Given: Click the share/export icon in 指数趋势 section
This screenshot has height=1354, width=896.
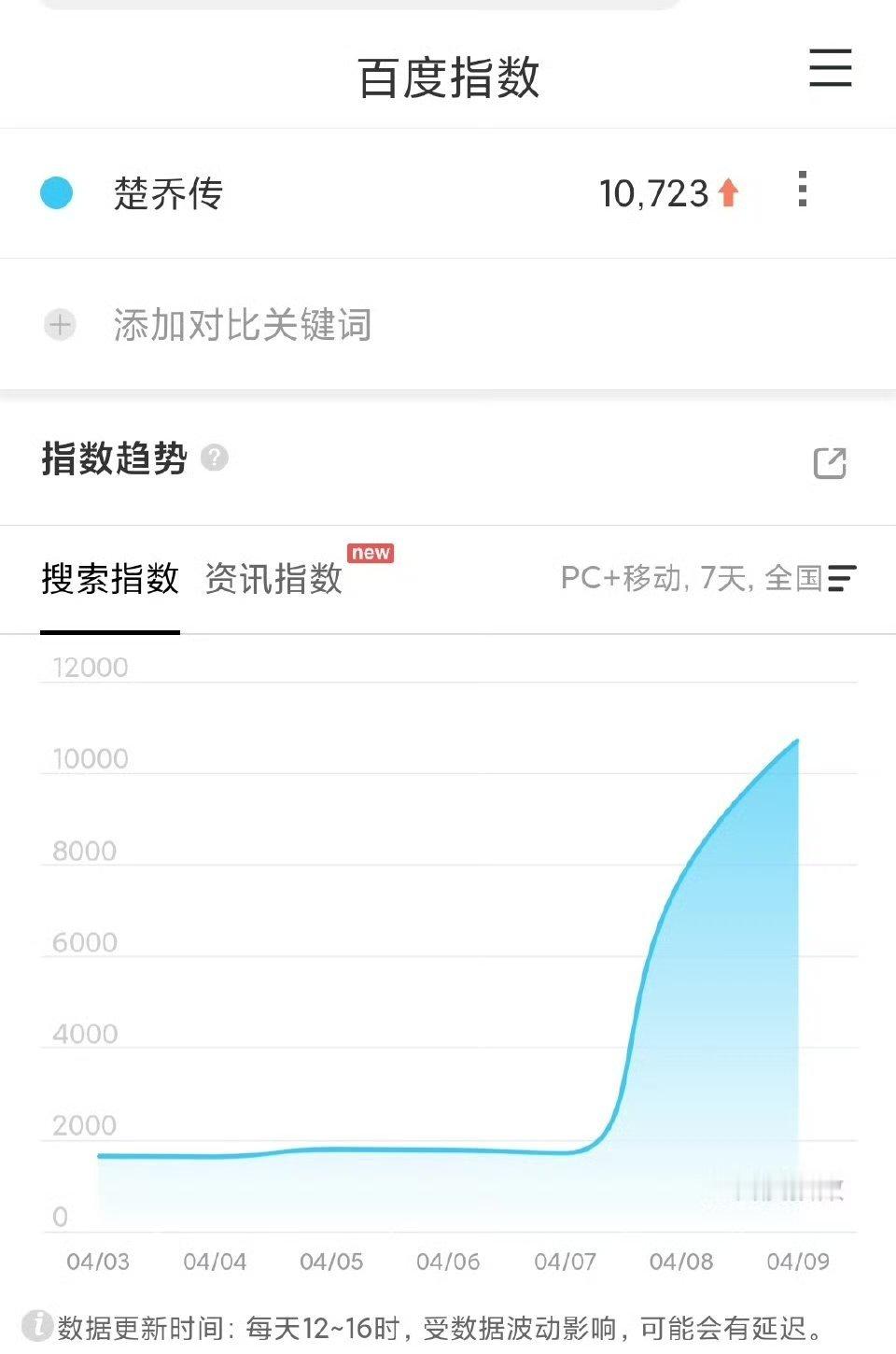Looking at the screenshot, I should pos(830,462).
